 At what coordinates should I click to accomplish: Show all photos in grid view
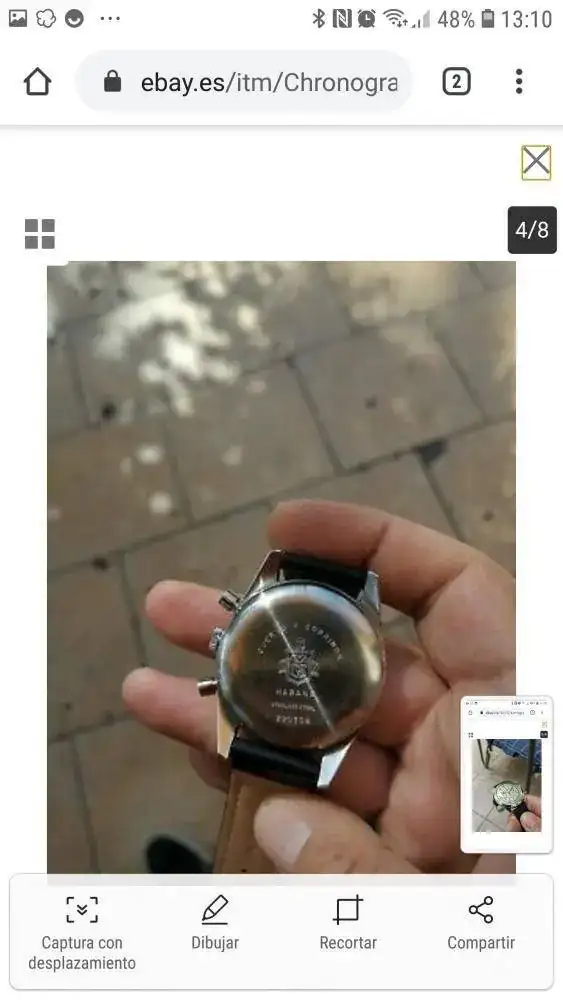(40, 233)
